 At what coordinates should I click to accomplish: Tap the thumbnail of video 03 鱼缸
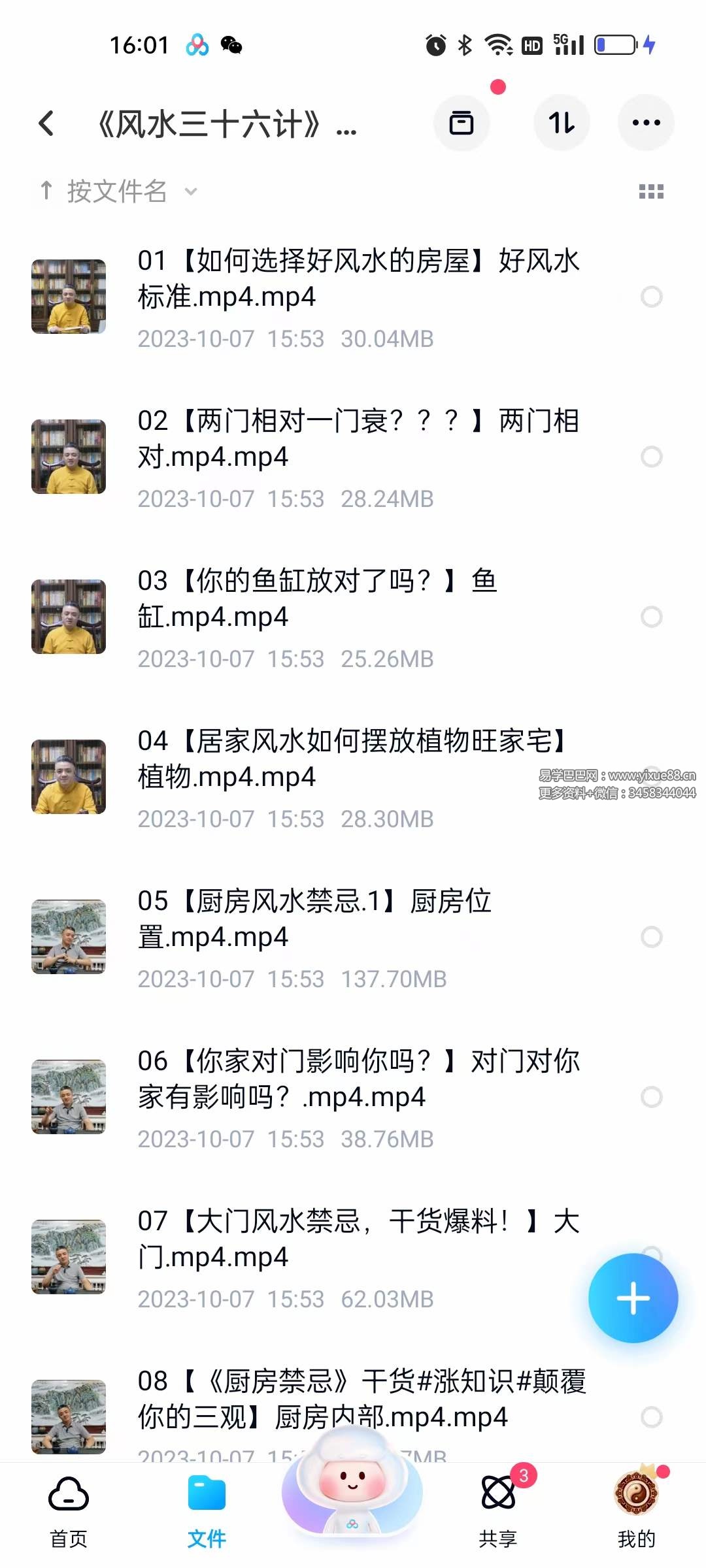click(68, 617)
